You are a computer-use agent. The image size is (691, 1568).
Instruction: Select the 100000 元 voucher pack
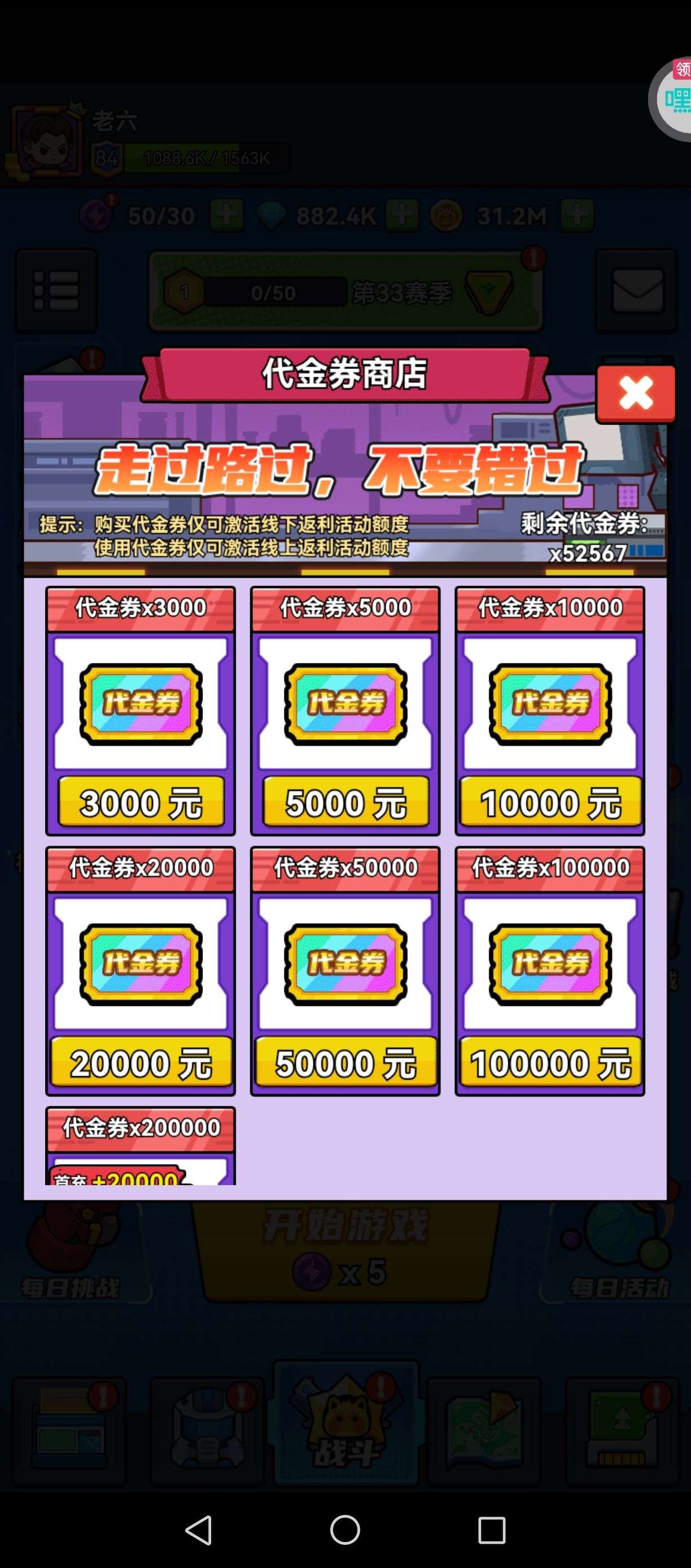550,1062
